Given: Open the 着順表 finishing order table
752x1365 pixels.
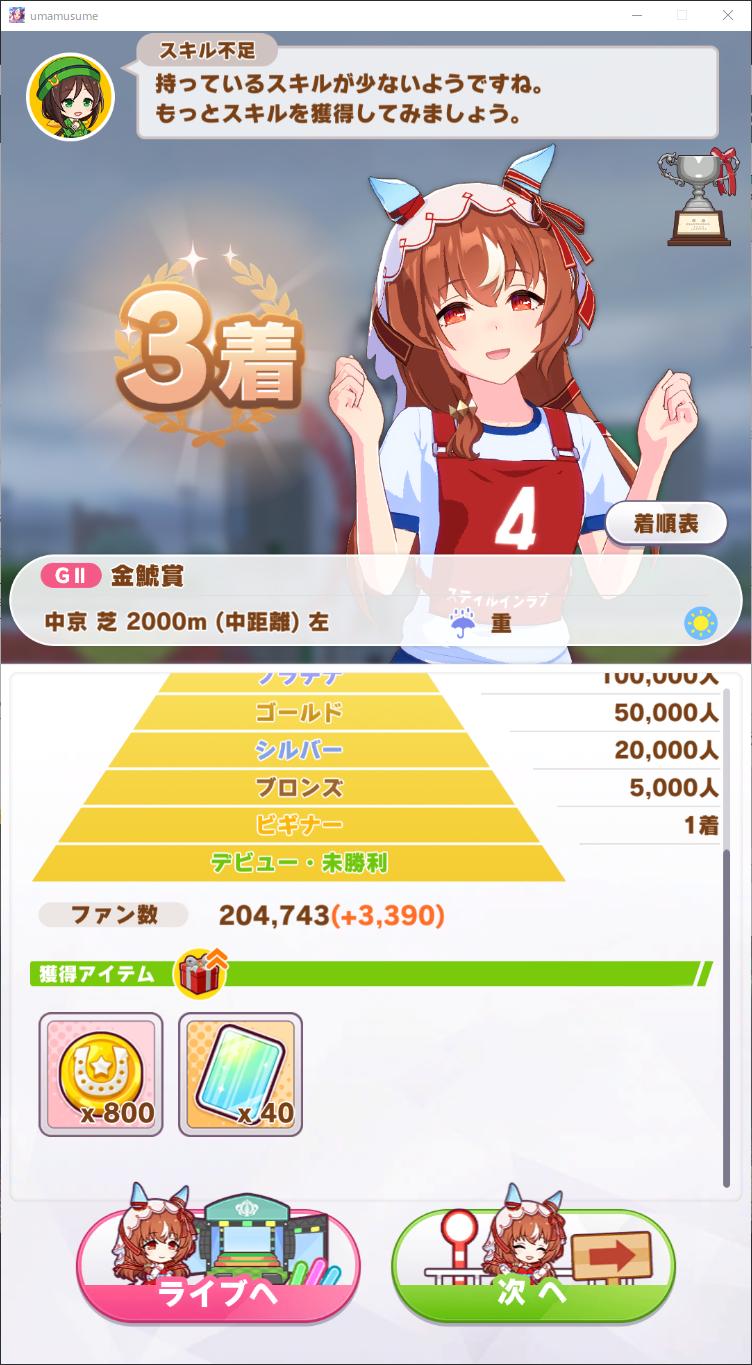Looking at the screenshot, I should [666, 523].
